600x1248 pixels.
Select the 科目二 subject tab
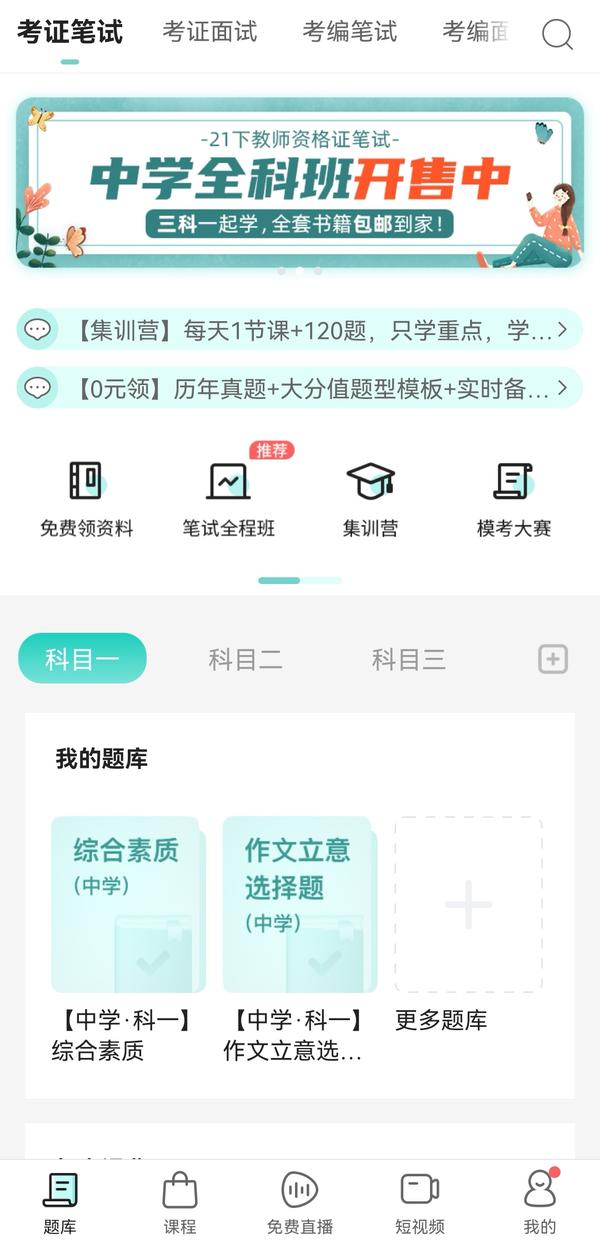(x=245, y=659)
